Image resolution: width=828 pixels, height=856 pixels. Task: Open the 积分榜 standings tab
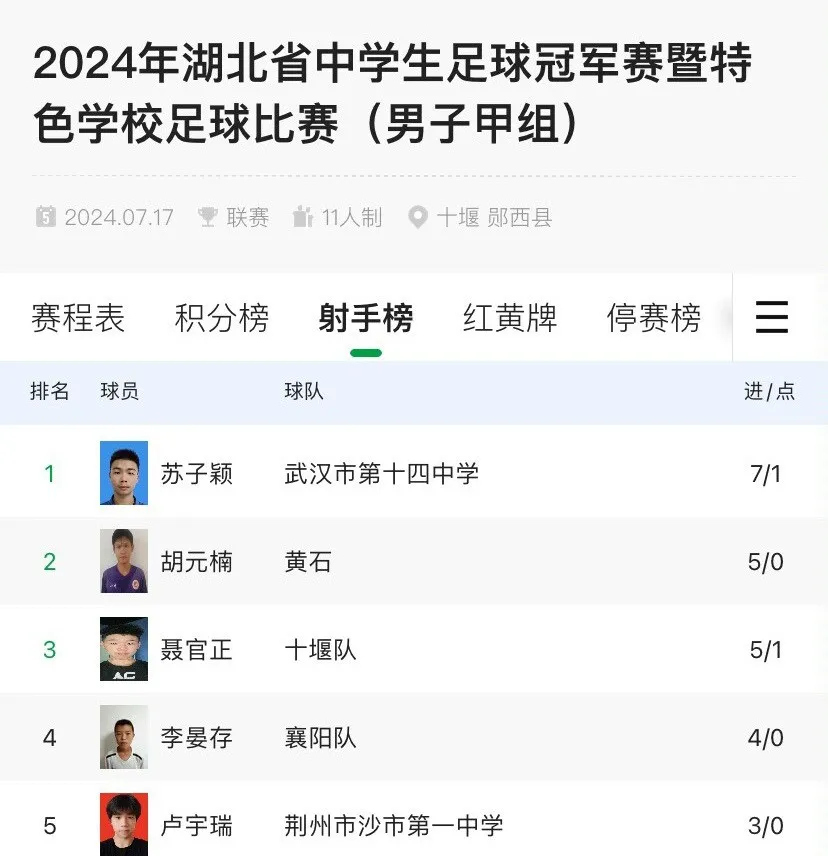[222, 318]
